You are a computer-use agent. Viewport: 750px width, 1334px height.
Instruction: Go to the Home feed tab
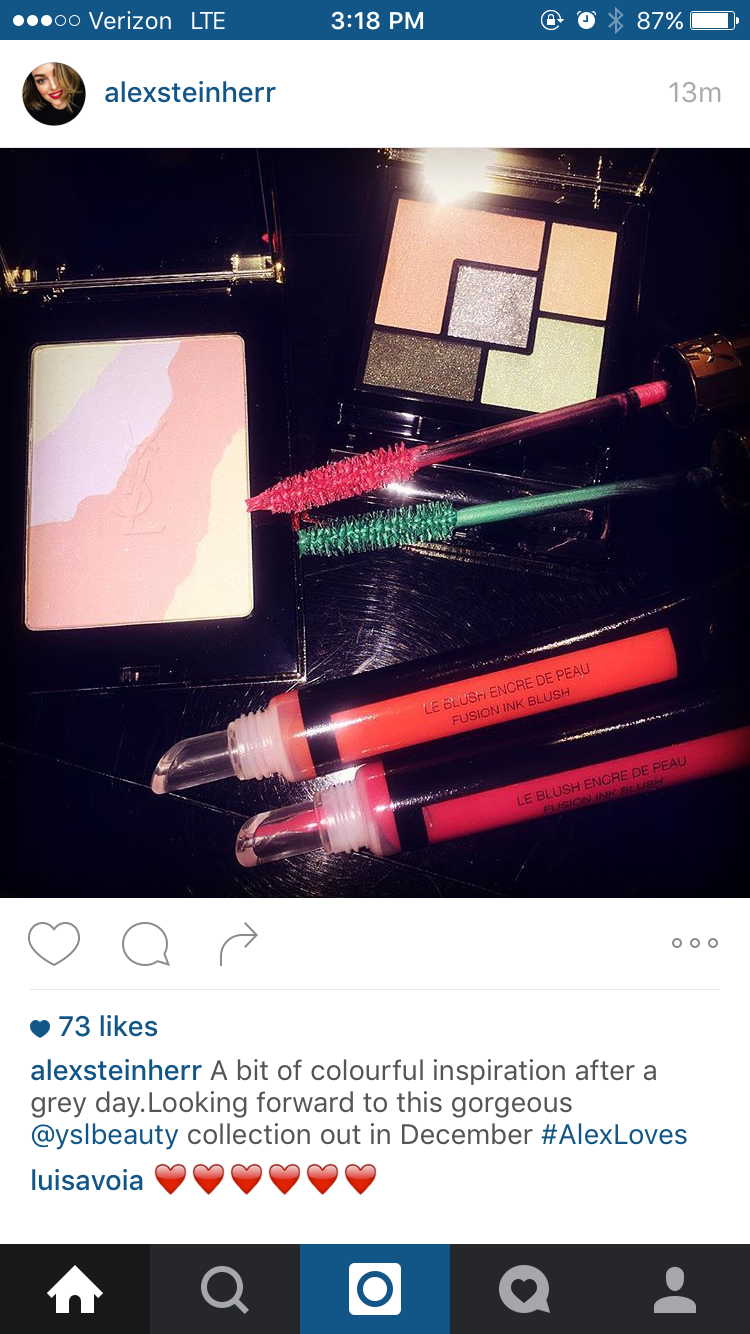click(75, 1289)
